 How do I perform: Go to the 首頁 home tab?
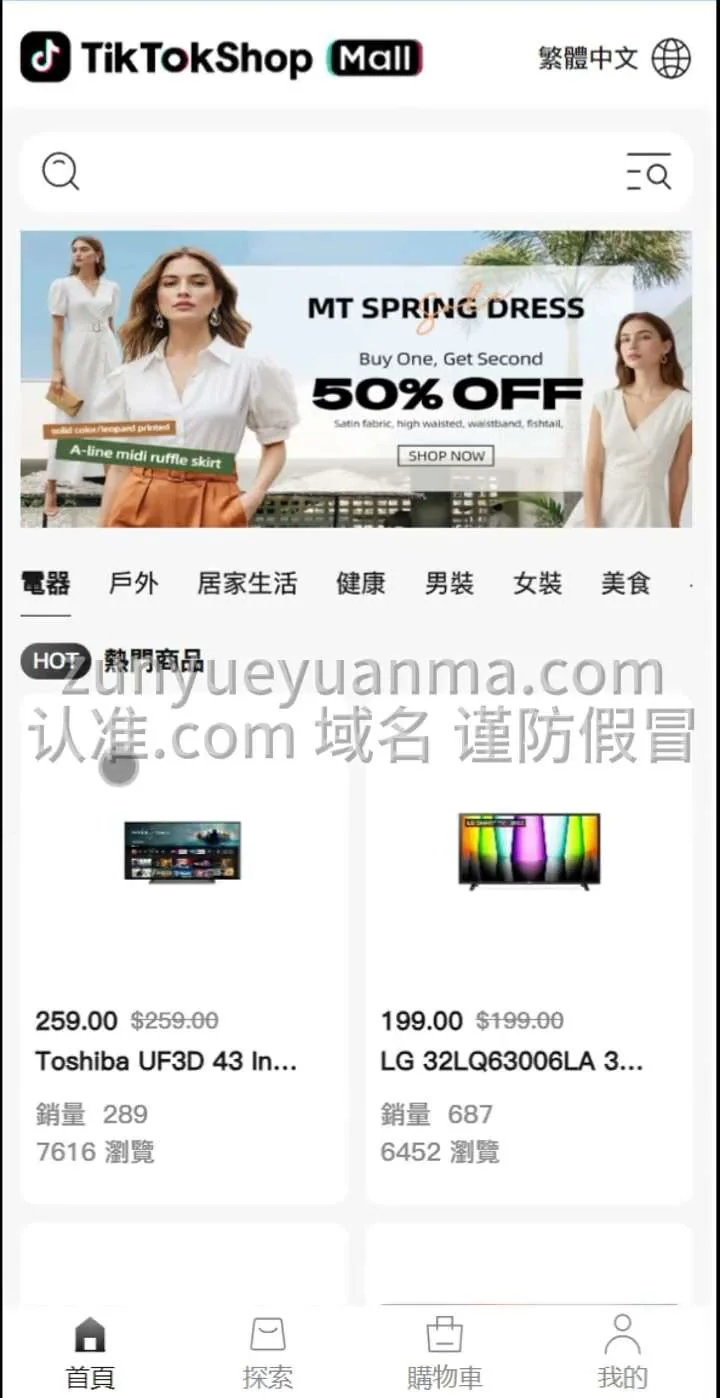pos(90,1351)
